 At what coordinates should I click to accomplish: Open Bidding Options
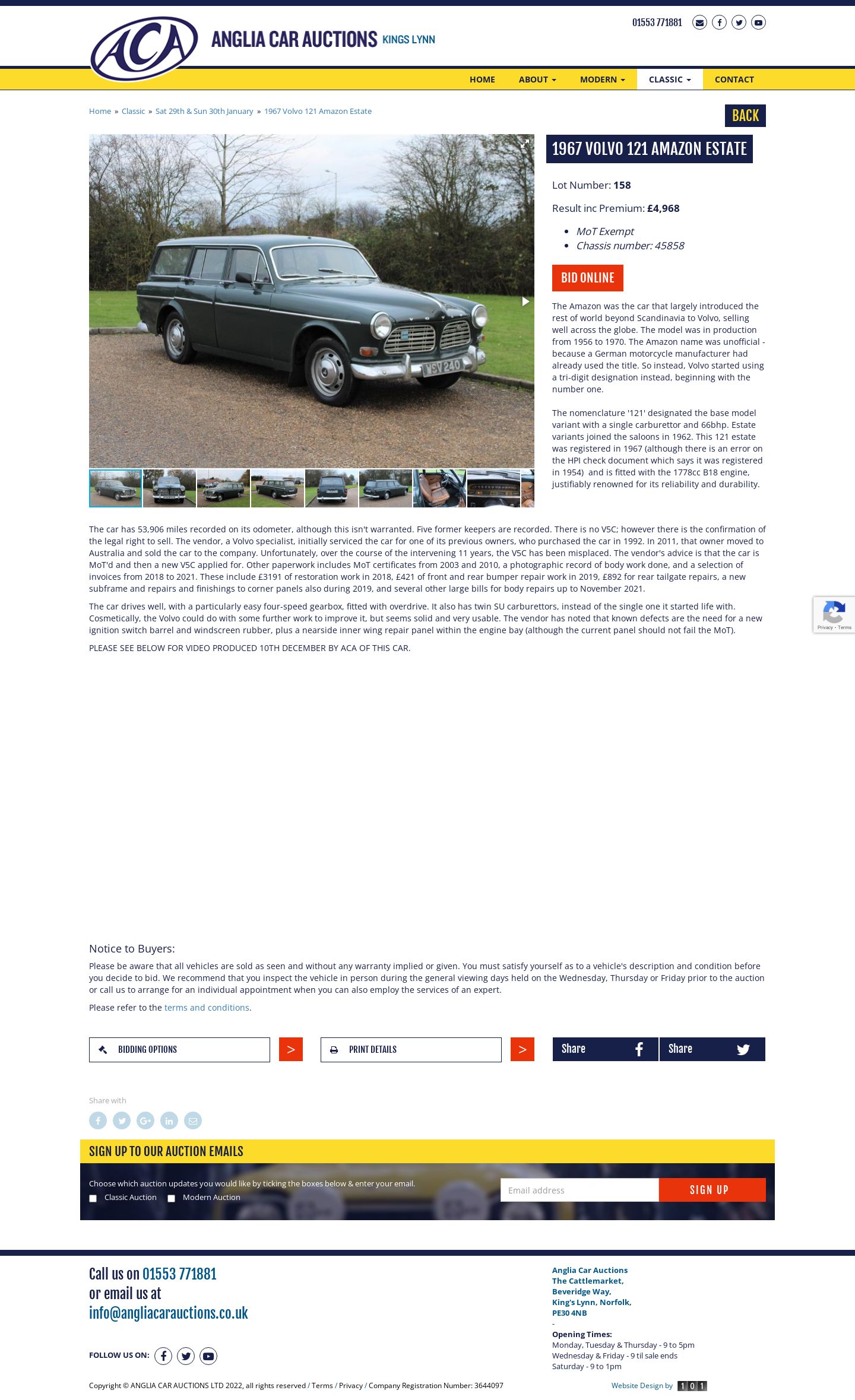tap(179, 1050)
